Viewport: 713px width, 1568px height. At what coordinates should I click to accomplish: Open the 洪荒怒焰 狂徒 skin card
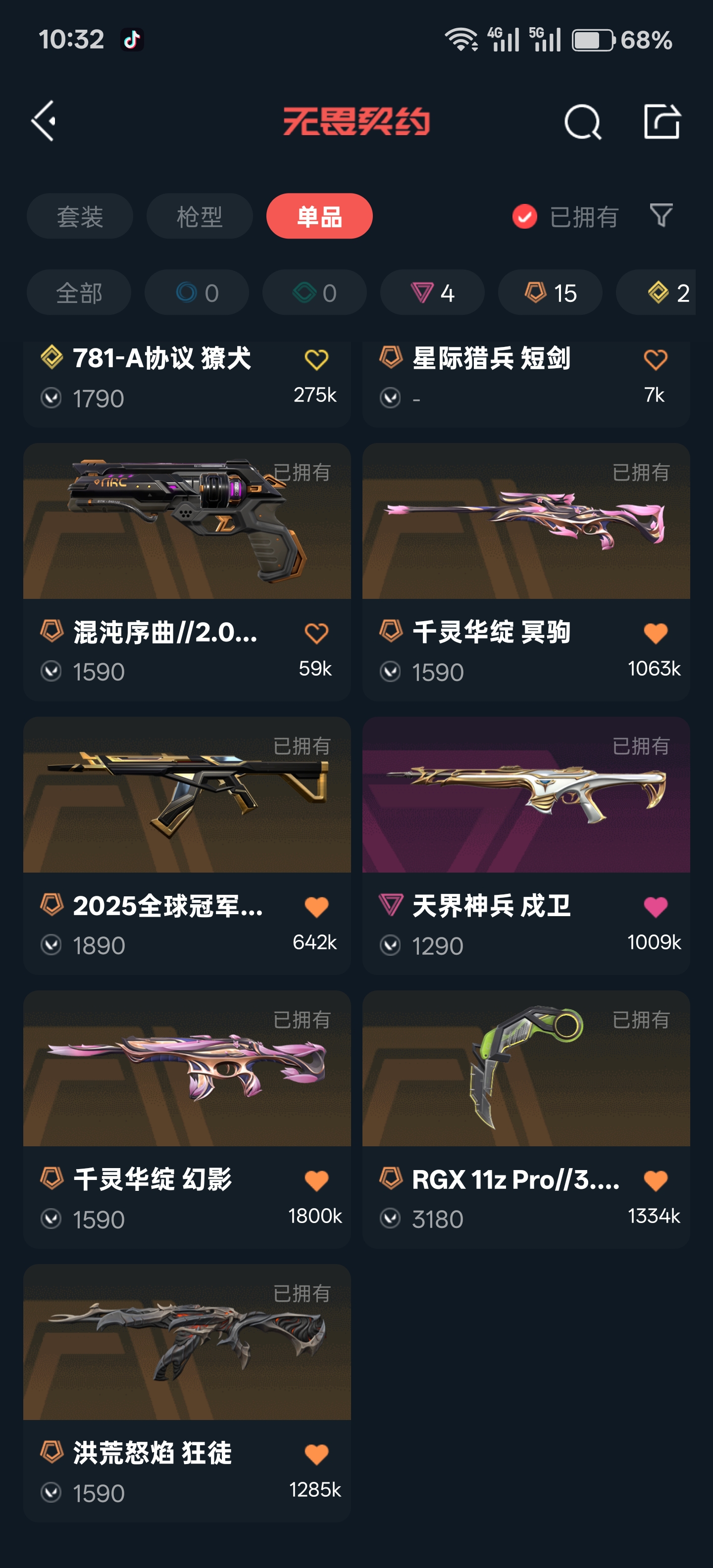click(187, 1393)
